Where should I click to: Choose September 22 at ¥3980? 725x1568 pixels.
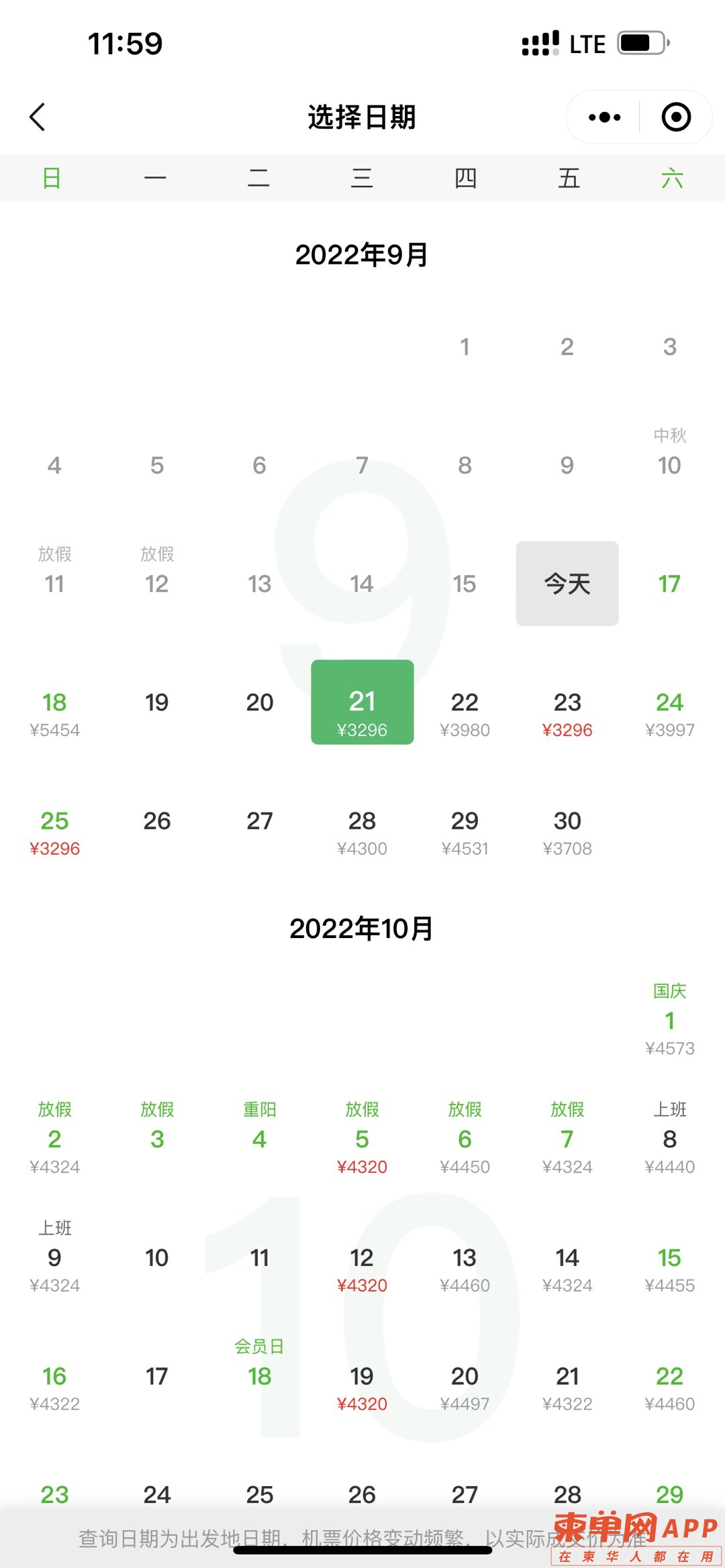point(465,711)
